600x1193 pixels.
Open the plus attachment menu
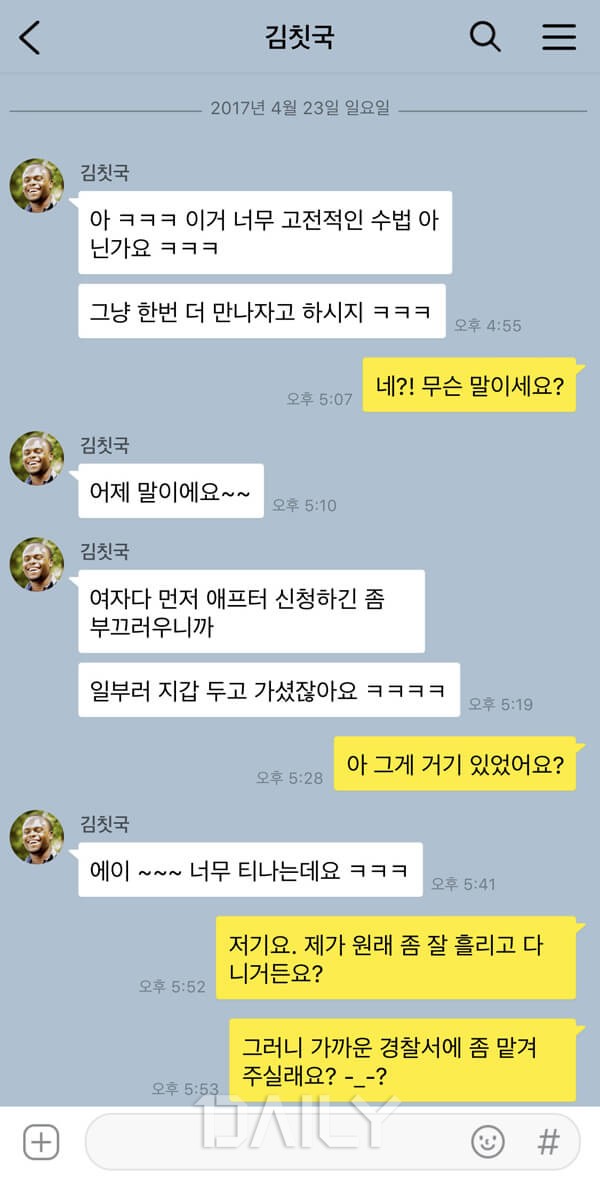click(x=41, y=1141)
